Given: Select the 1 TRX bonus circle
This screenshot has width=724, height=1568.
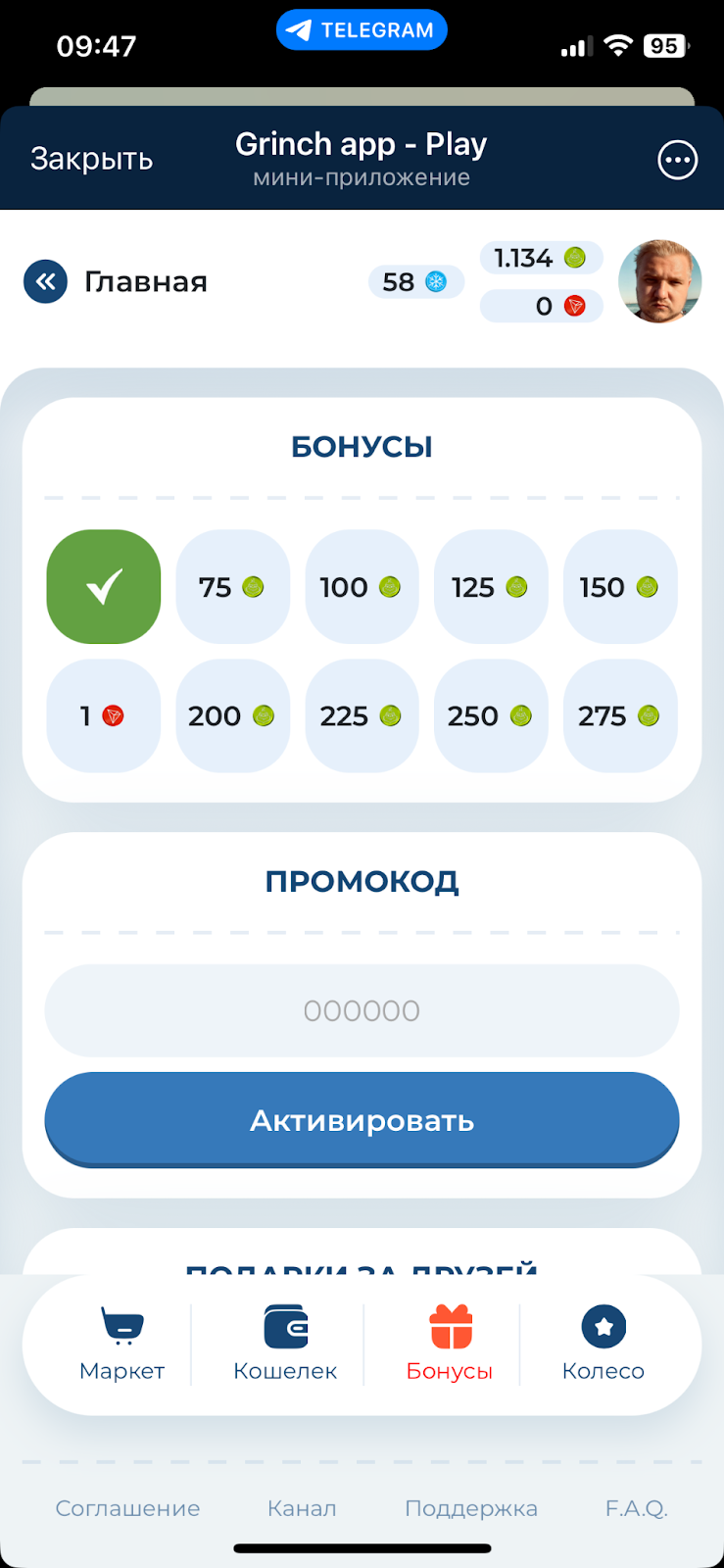Looking at the screenshot, I should (x=103, y=715).
